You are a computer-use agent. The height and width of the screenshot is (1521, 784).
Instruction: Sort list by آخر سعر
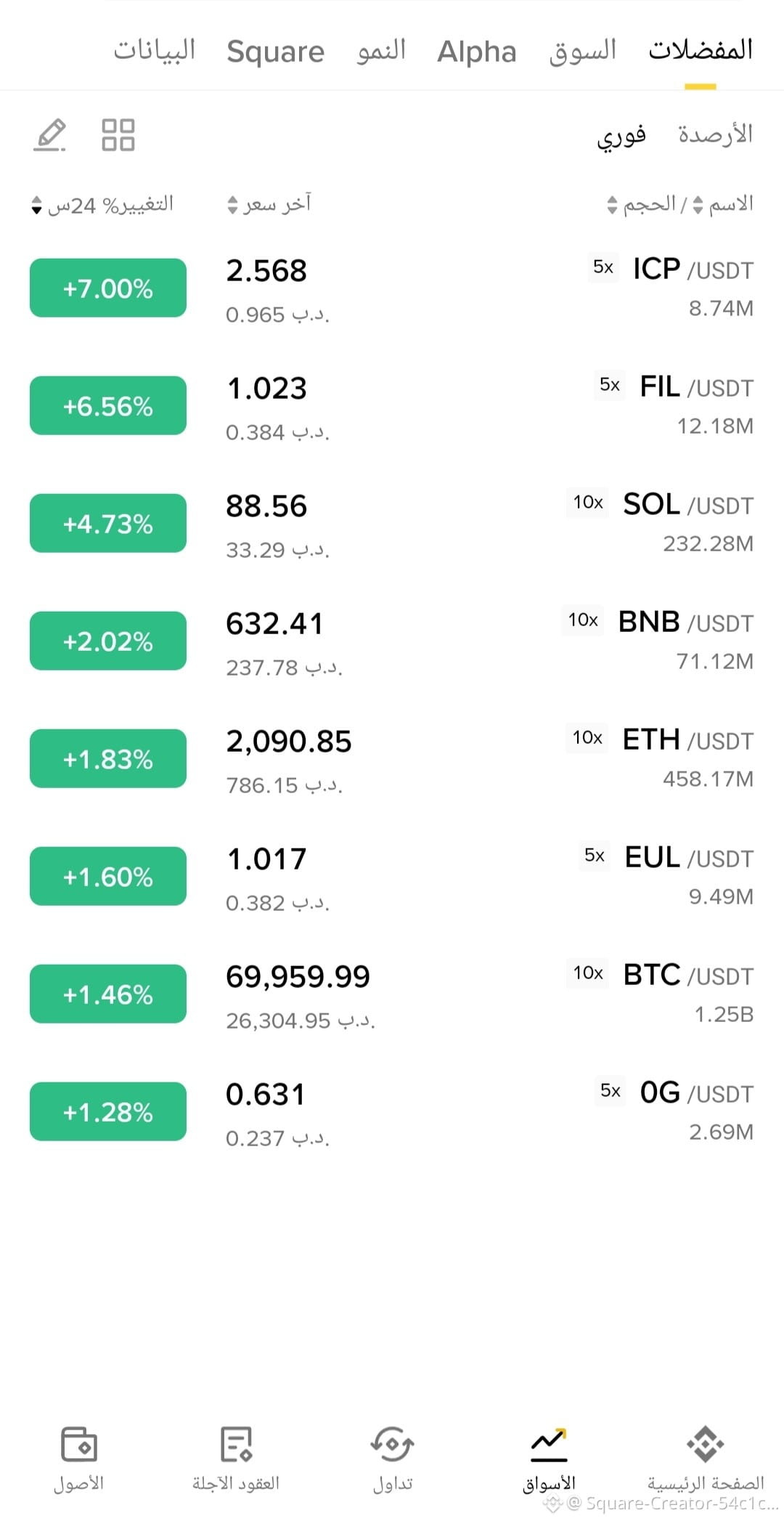[x=269, y=204]
